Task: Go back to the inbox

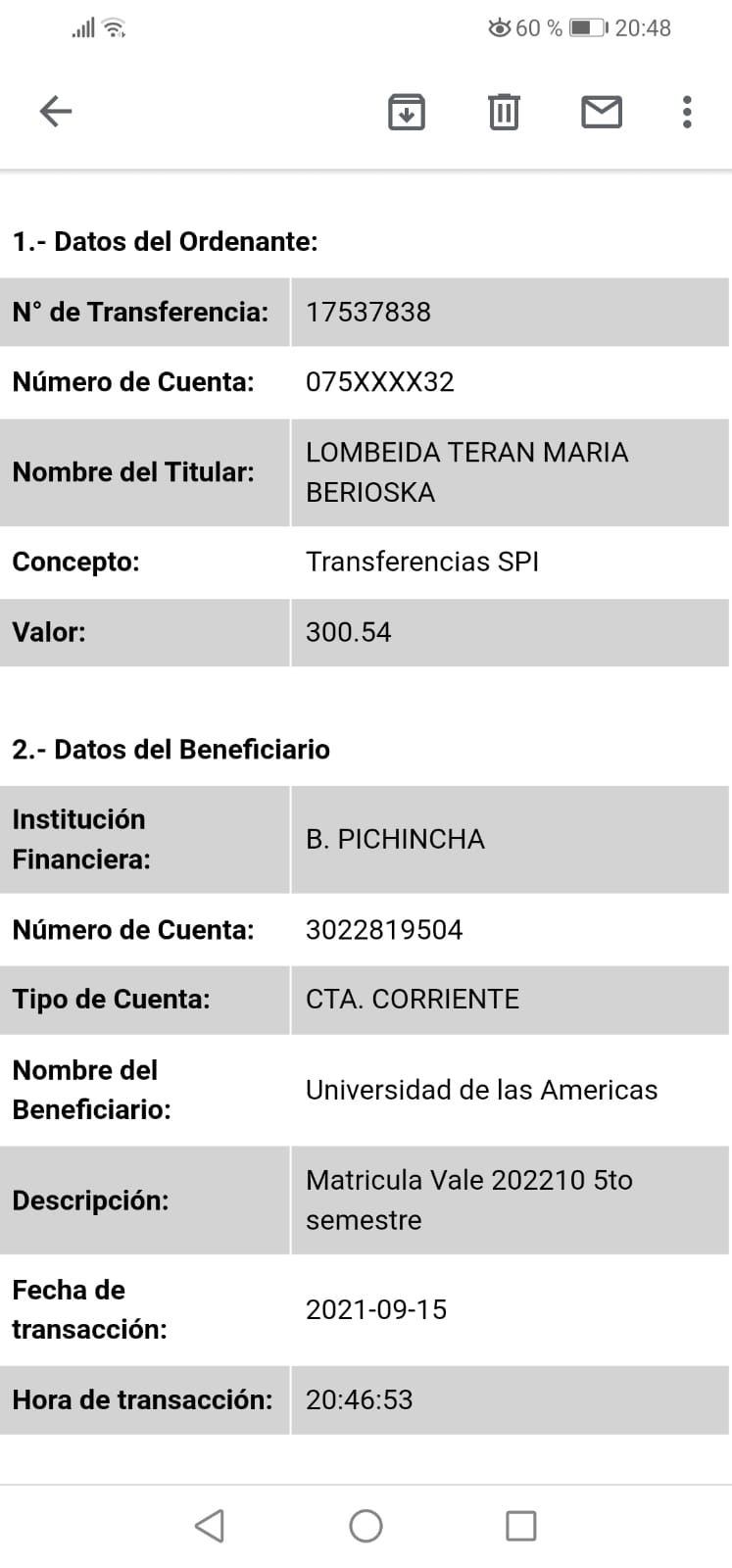Action: click(x=56, y=112)
